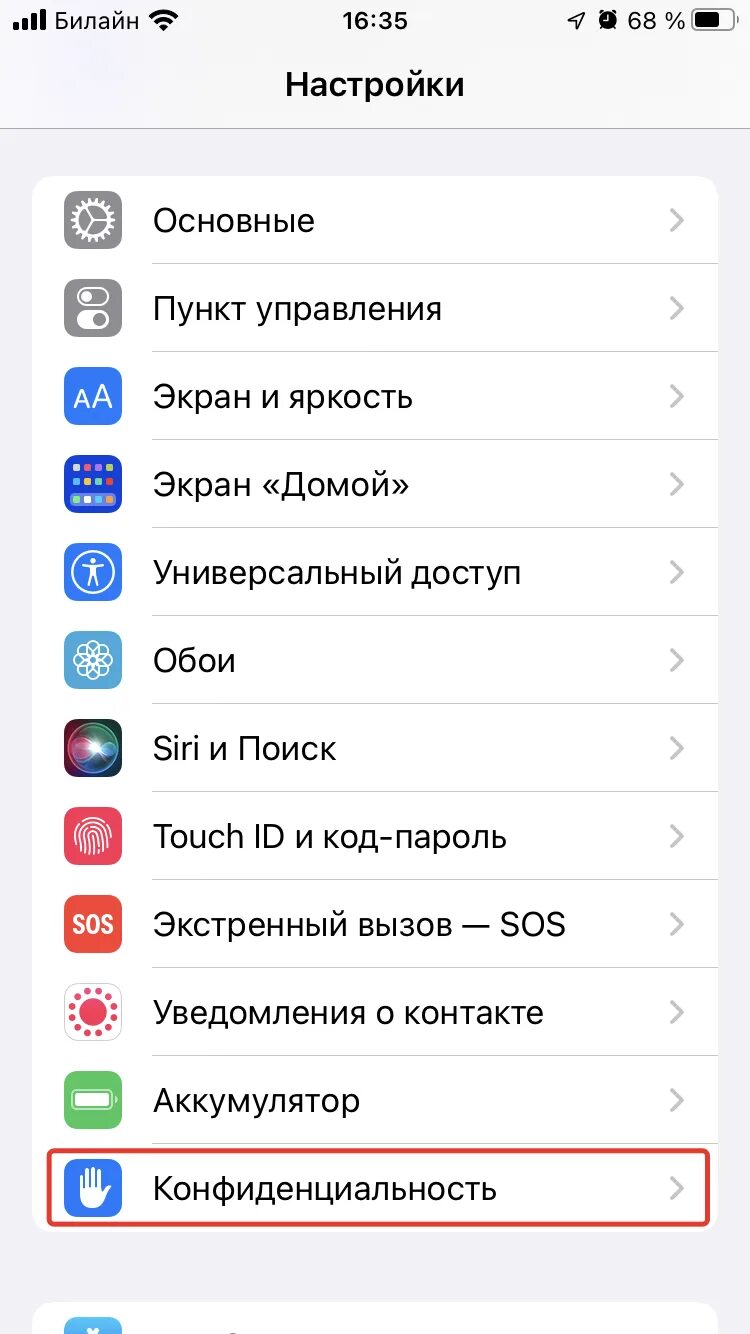Open Аккумулятор settings
This screenshot has height=1334, width=750.
[375, 1101]
